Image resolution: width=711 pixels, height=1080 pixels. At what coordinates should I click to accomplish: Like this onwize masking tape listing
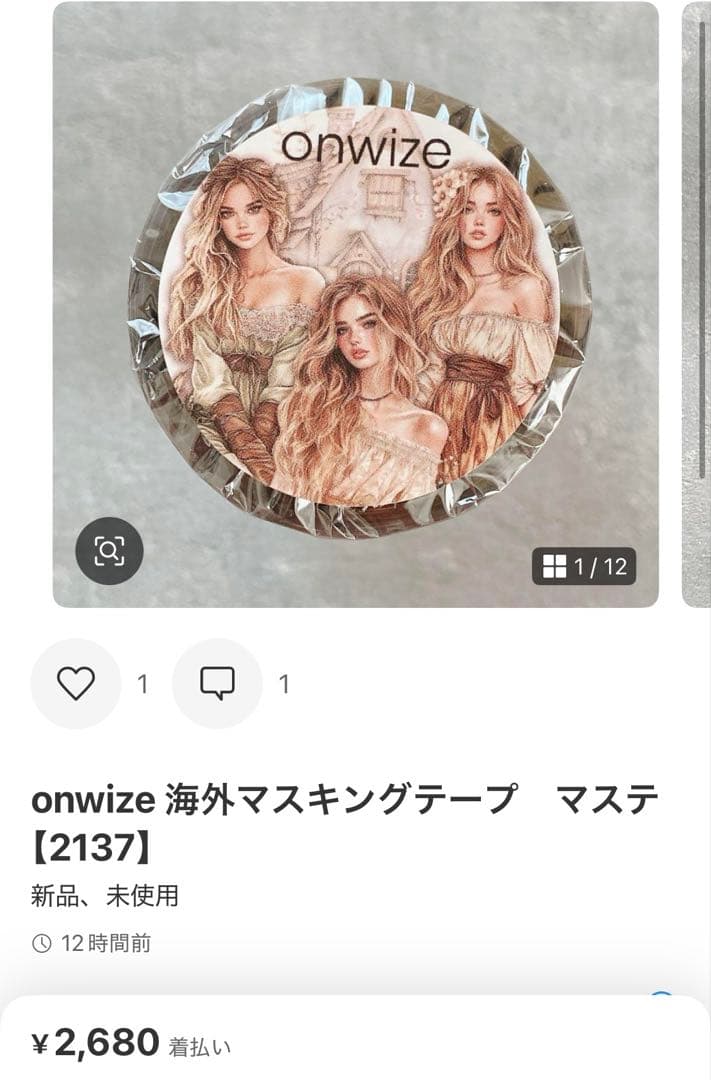[76, 683]
